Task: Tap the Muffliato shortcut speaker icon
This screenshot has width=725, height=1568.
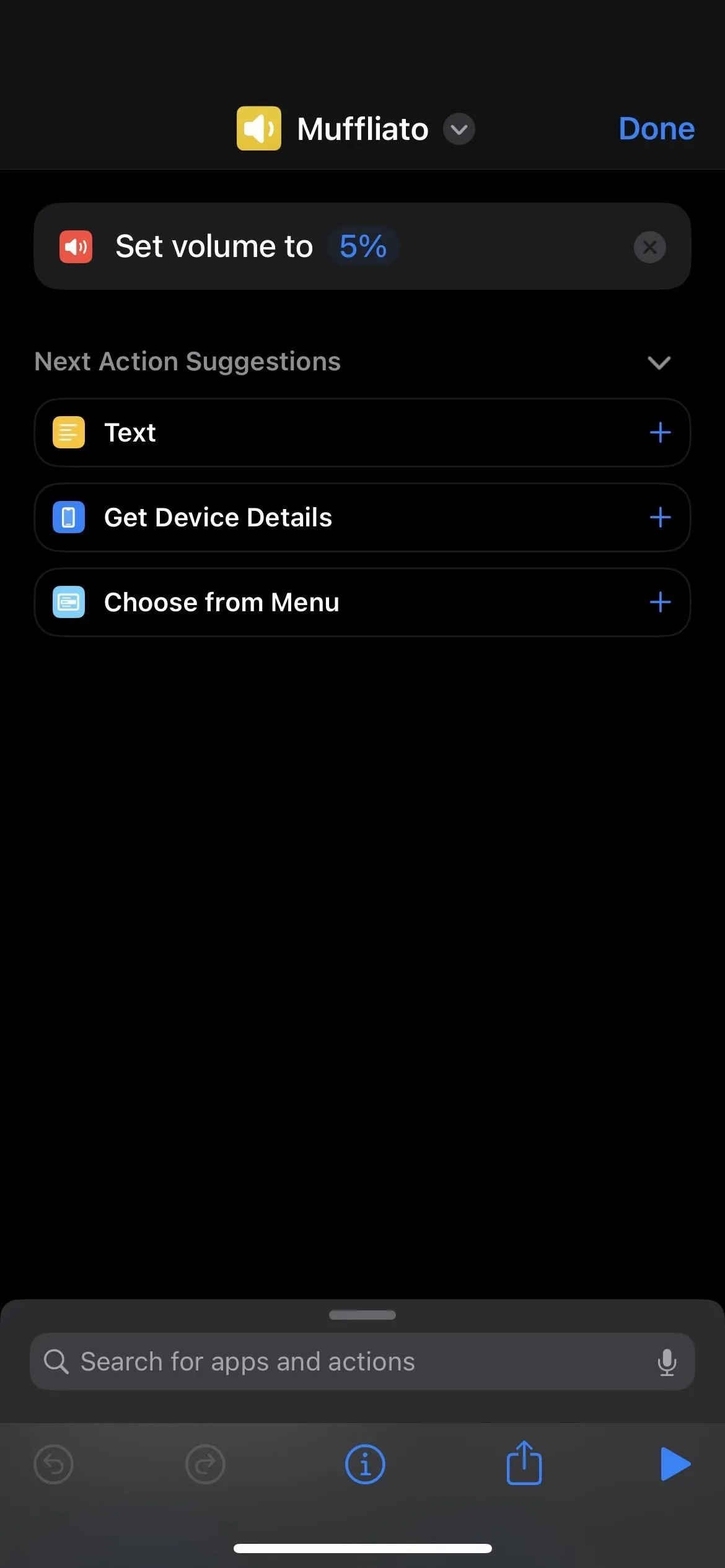Action: click(x=259, y=129)
